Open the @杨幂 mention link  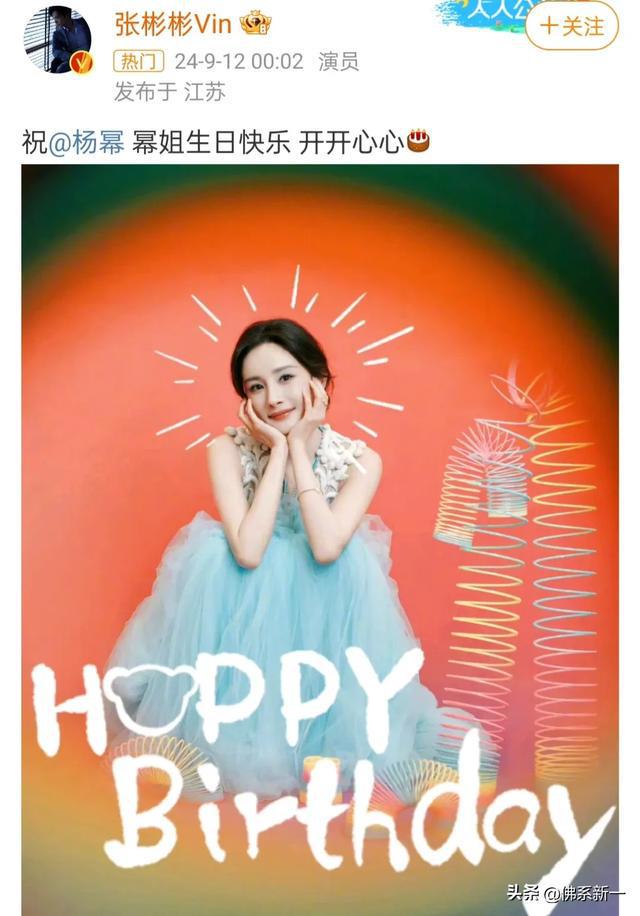pyautogui.click(x=87, y=143)
